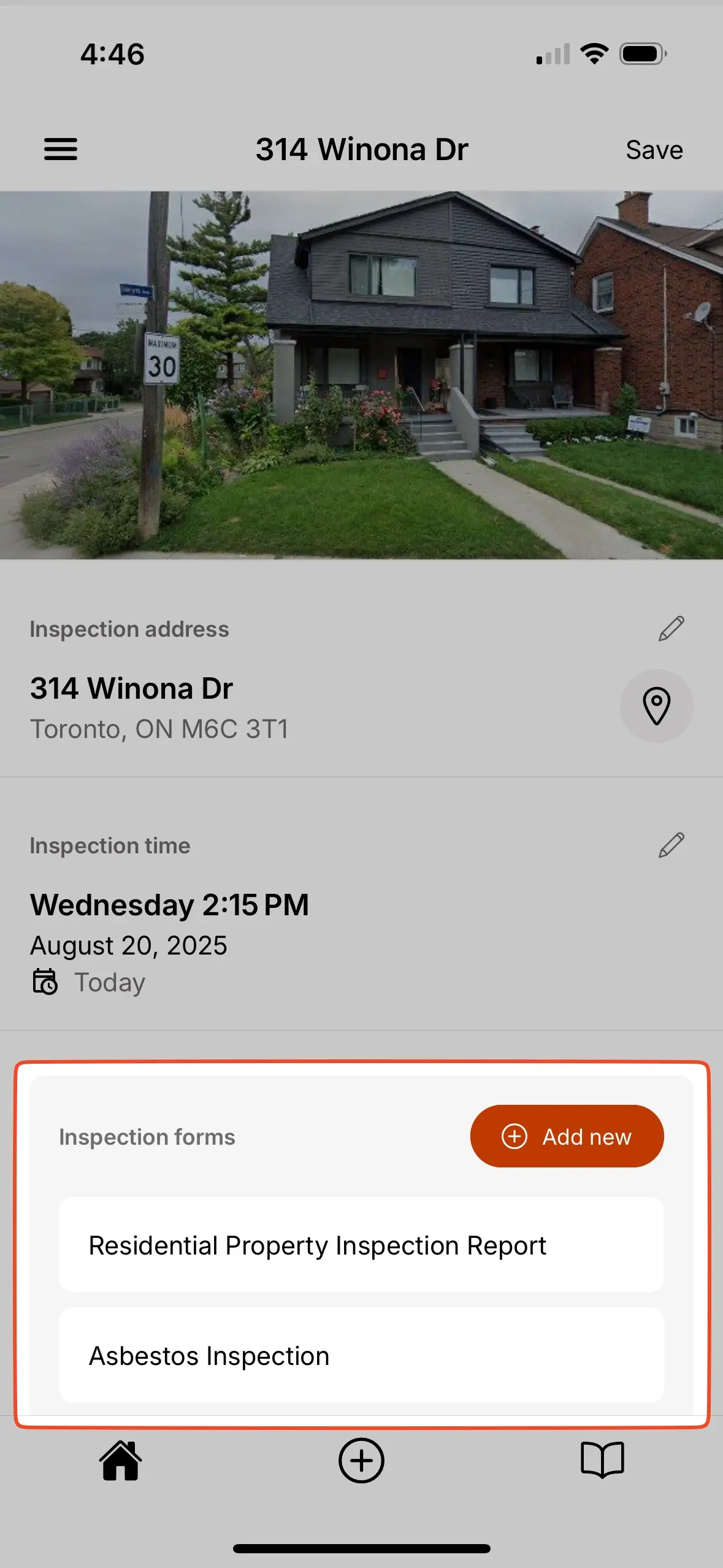The image size is (723, 1568).
Task: Tap the Wi-Fi indicator in status bar
Action: [593, 55]
